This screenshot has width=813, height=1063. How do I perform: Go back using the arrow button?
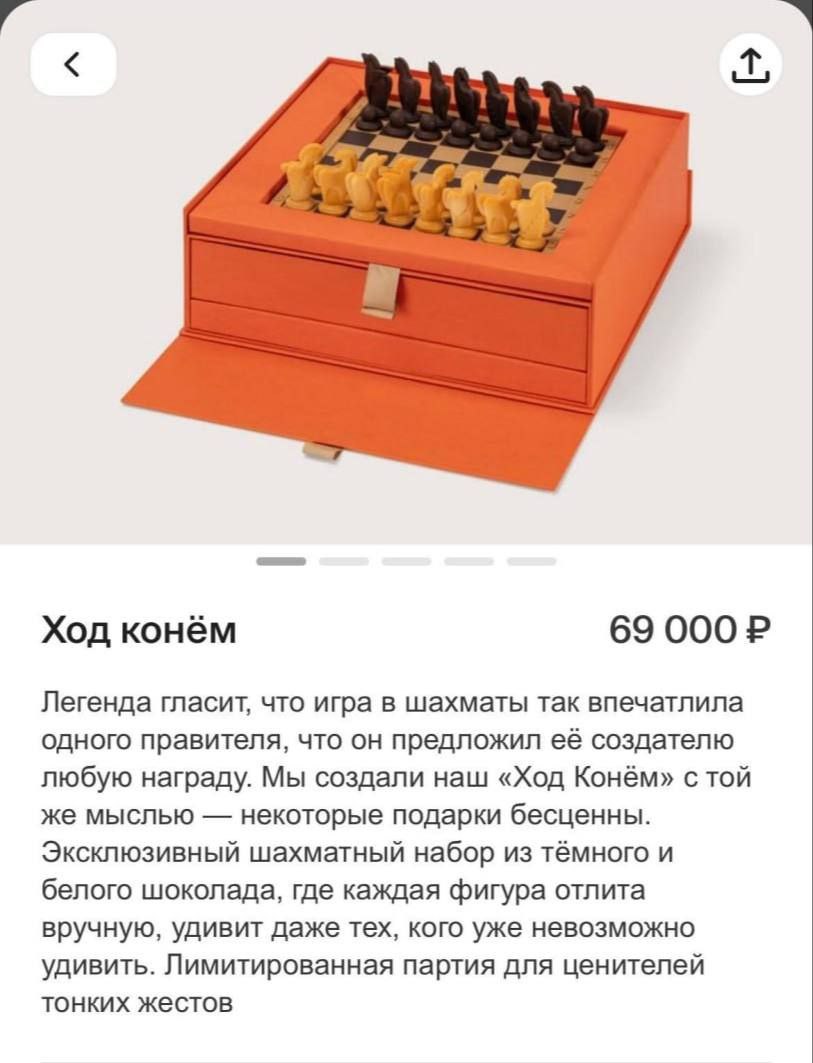[73, 64]
